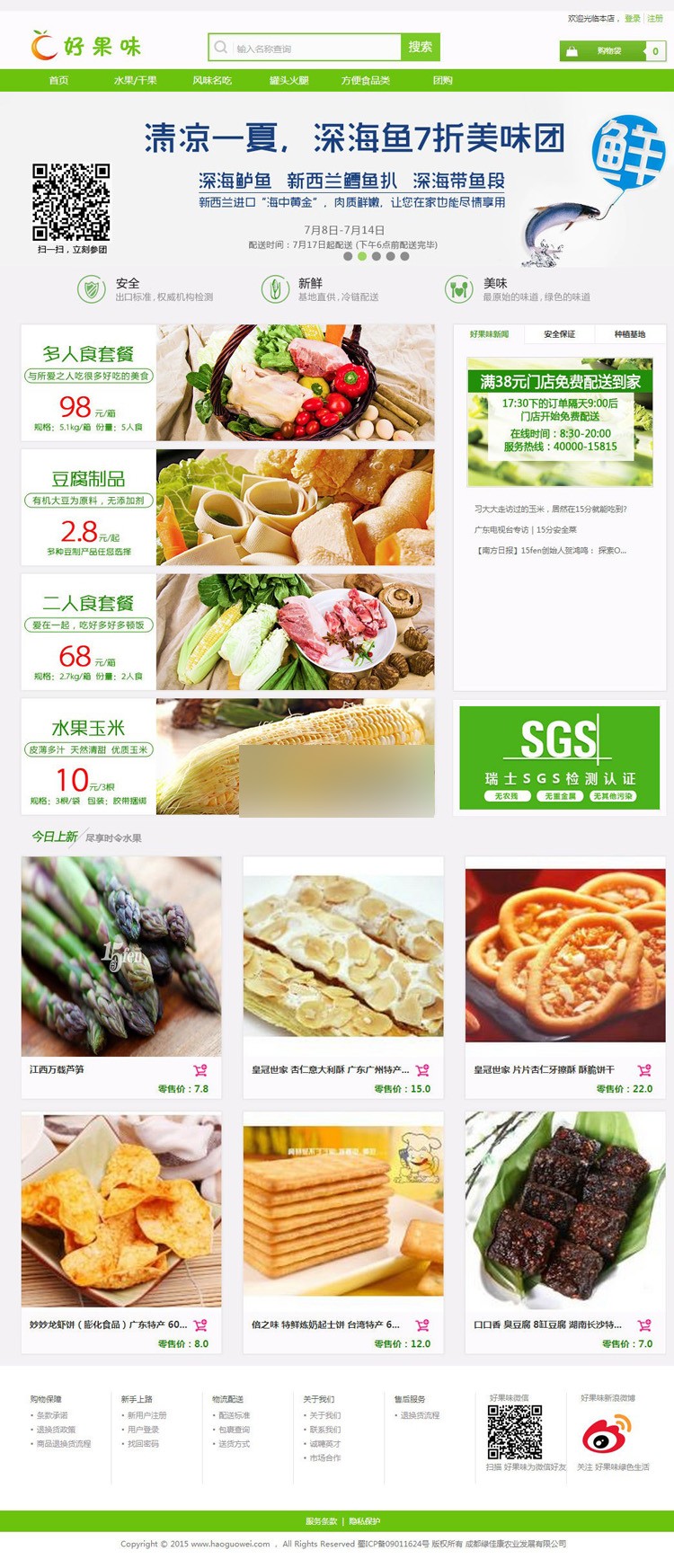The height and width of the screenshot is (1568, 674).
Task: Open the 多人食套餐 promotion card
Action: click(227, 383)
